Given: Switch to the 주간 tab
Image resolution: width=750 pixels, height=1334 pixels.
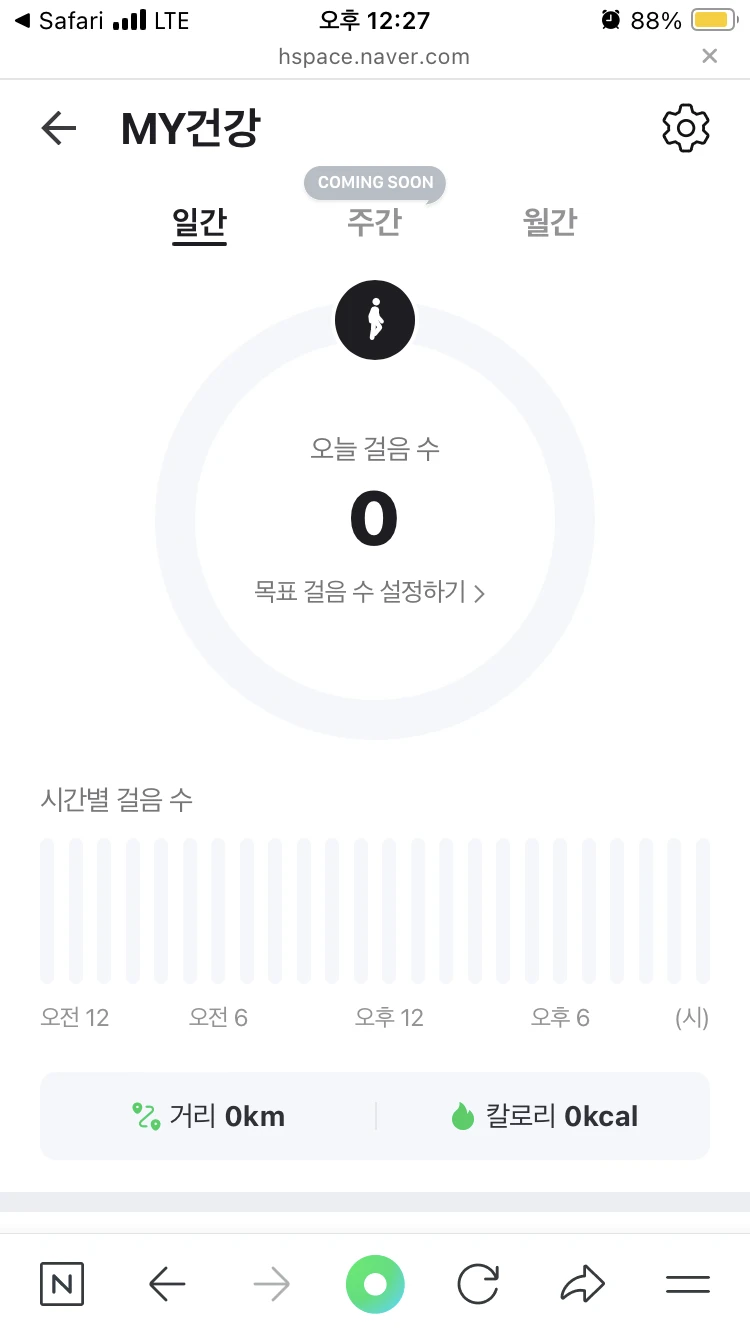Looking at the screenshot, I should coord(374,221).
